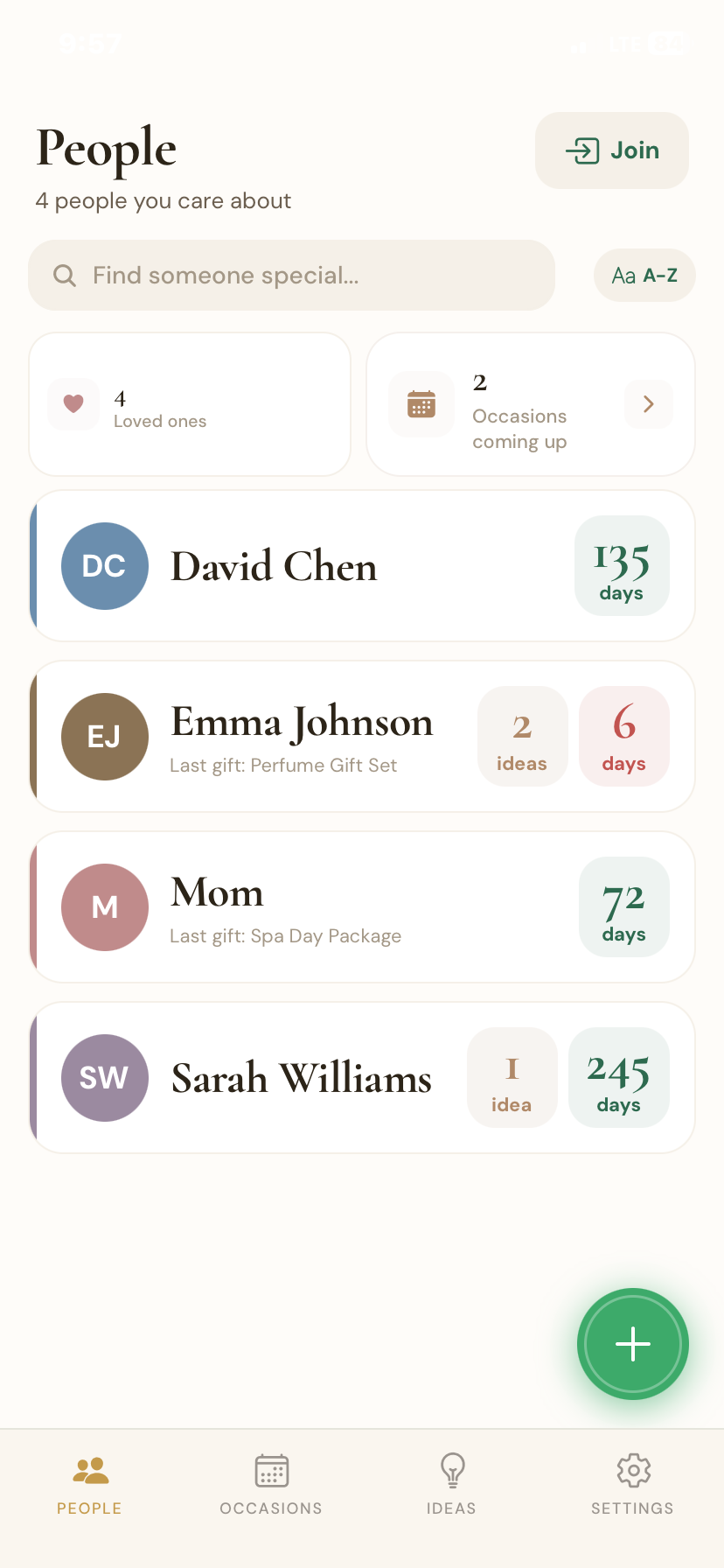Screen dimensions: 724x1568
Task: Change sorting with the A-Z button
Action: [644, 276]
